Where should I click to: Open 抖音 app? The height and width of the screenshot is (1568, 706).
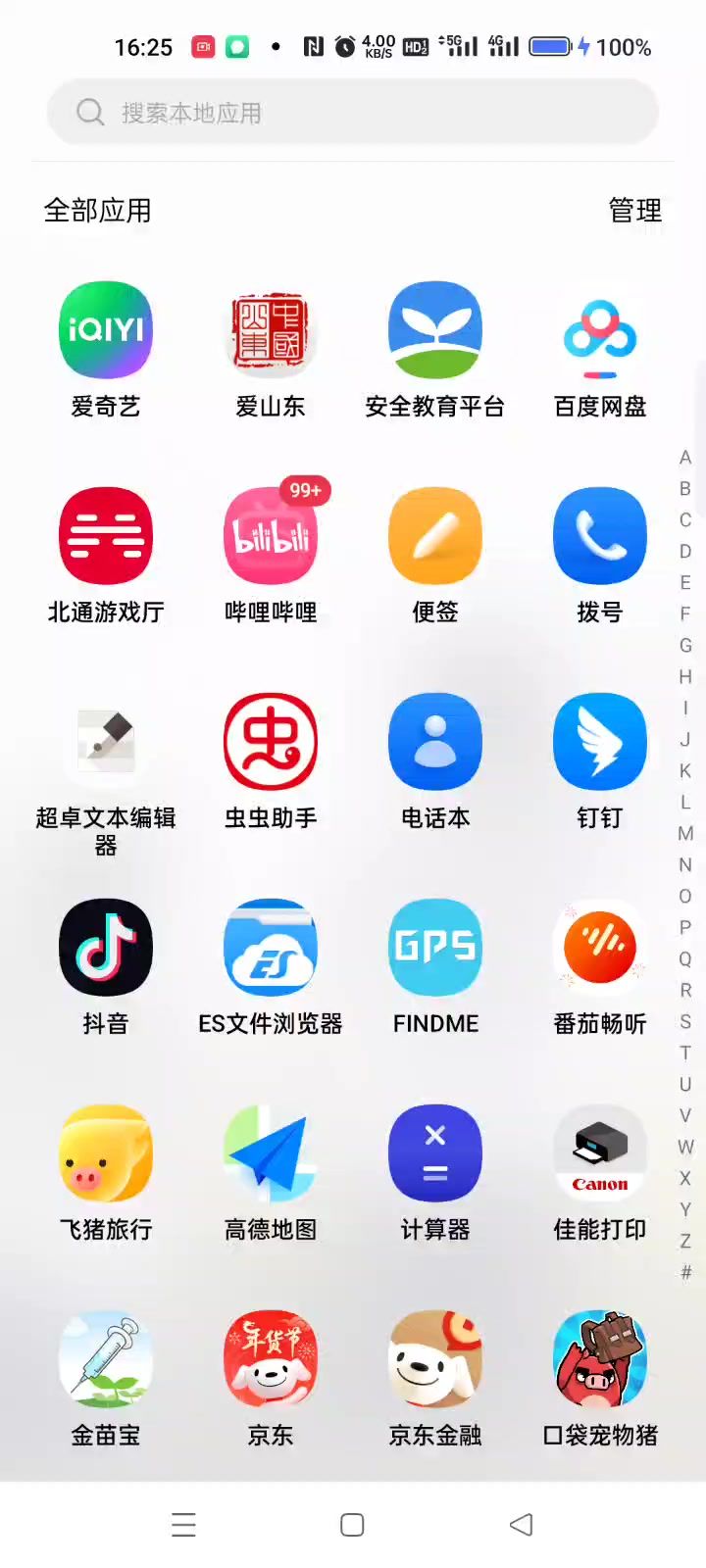pyautogui.click(x=106, y=949)
